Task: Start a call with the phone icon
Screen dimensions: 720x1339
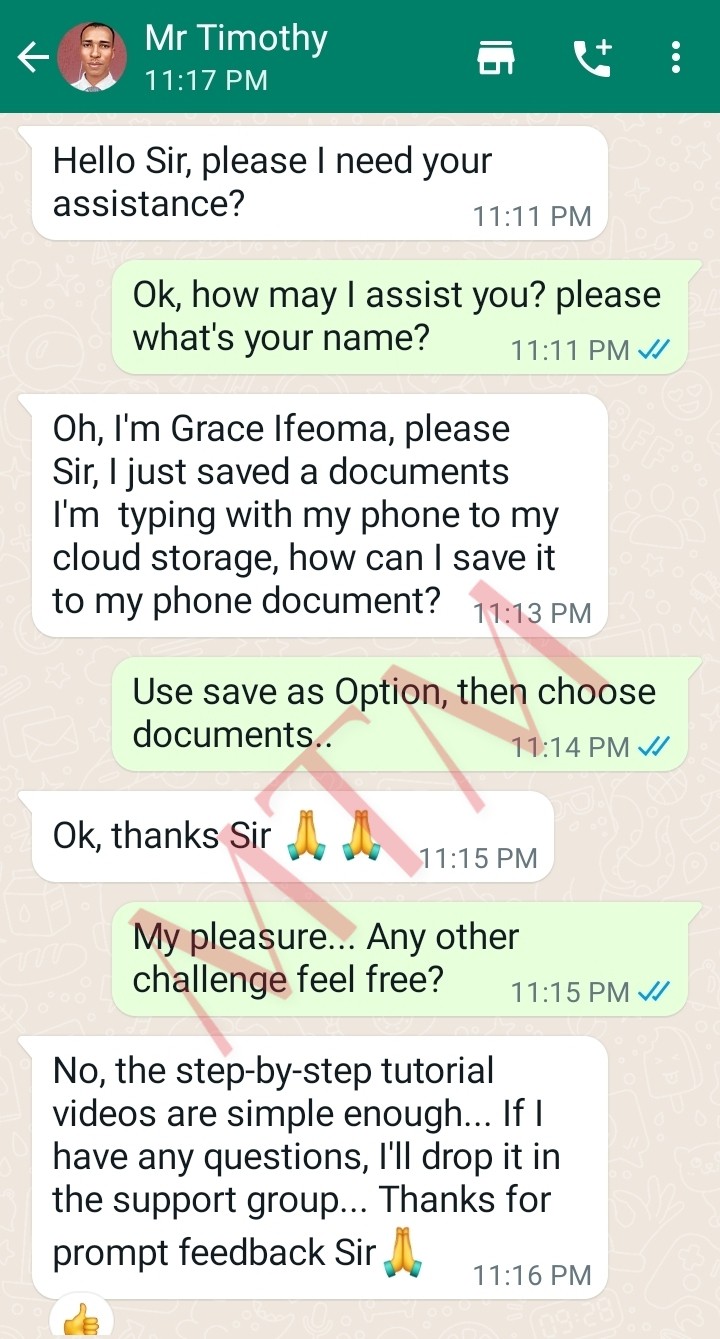Action: (592, 58)
